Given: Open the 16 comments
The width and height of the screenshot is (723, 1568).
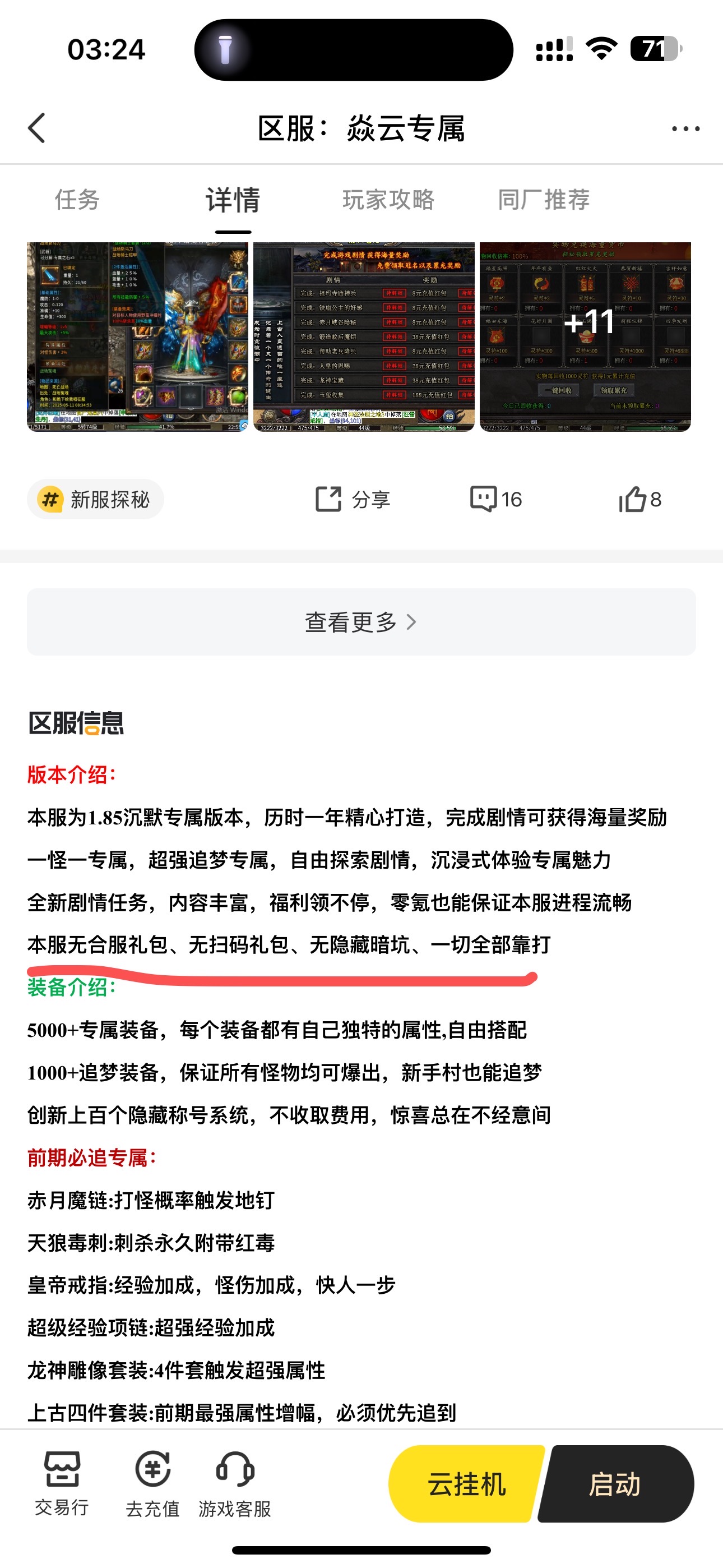Looking at the screenshot, I should pos(496,499).
